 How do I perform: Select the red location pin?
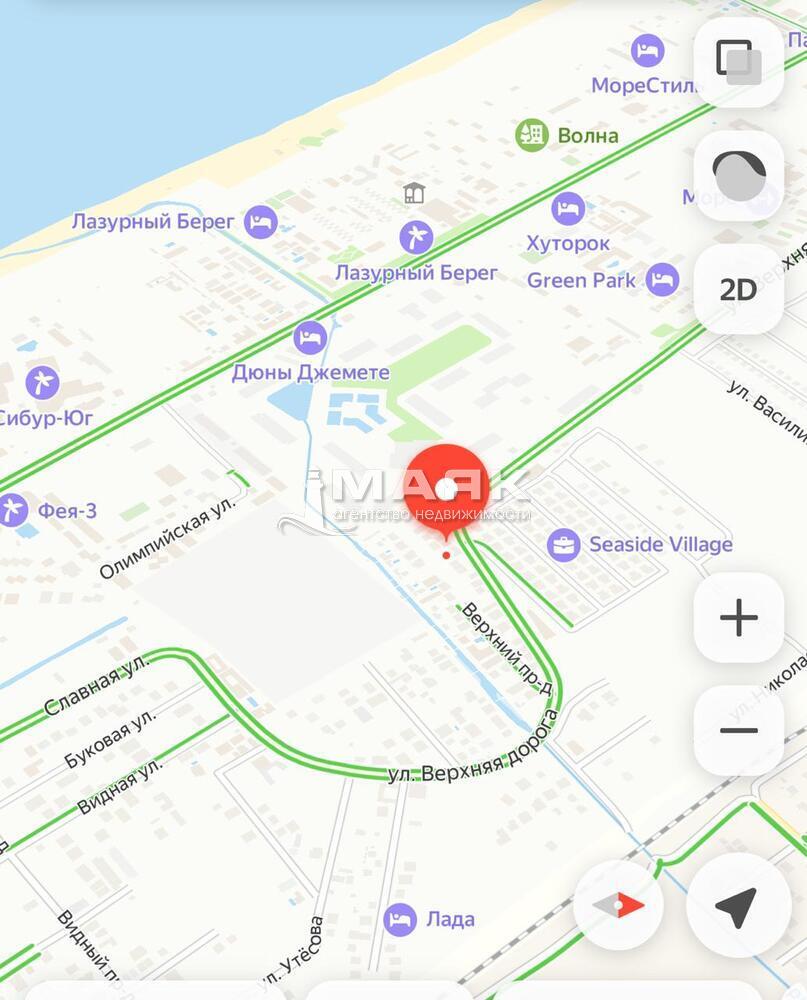click(446, 490)
